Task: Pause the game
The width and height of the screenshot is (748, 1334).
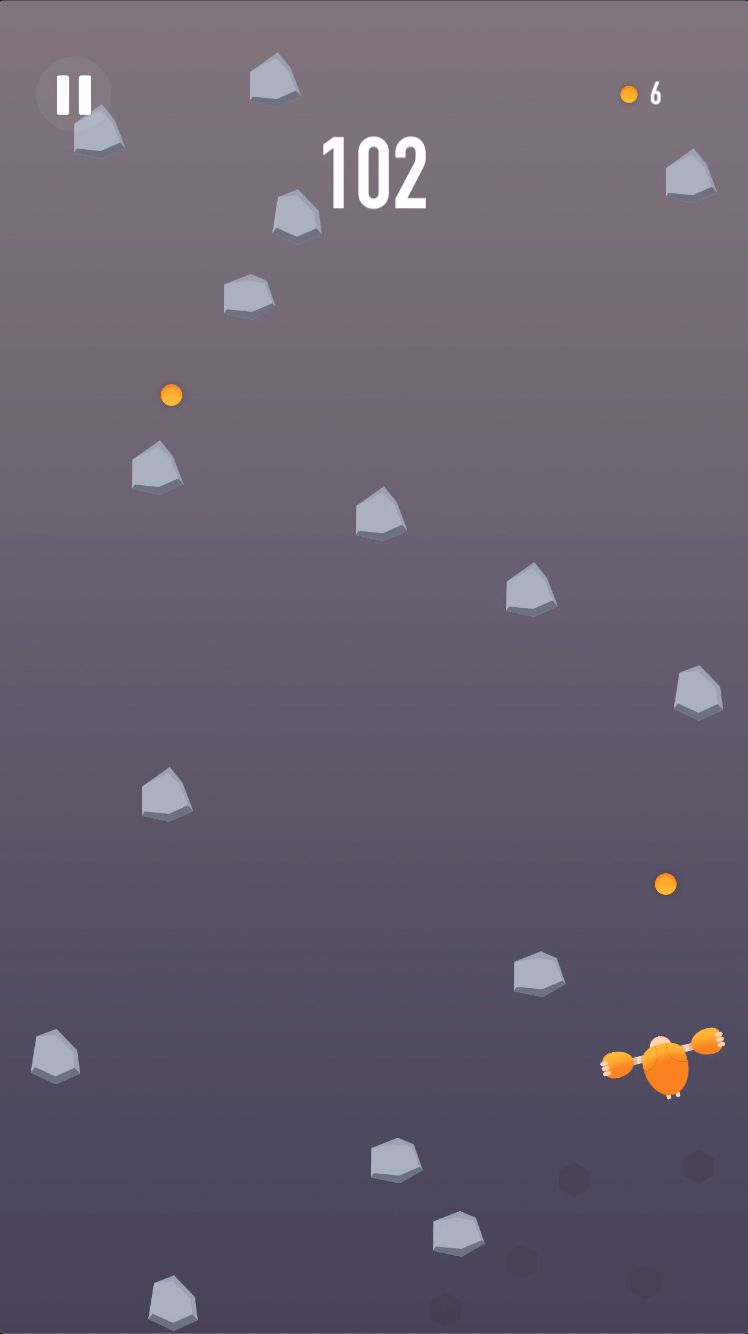Action: [x=73, y=94]
